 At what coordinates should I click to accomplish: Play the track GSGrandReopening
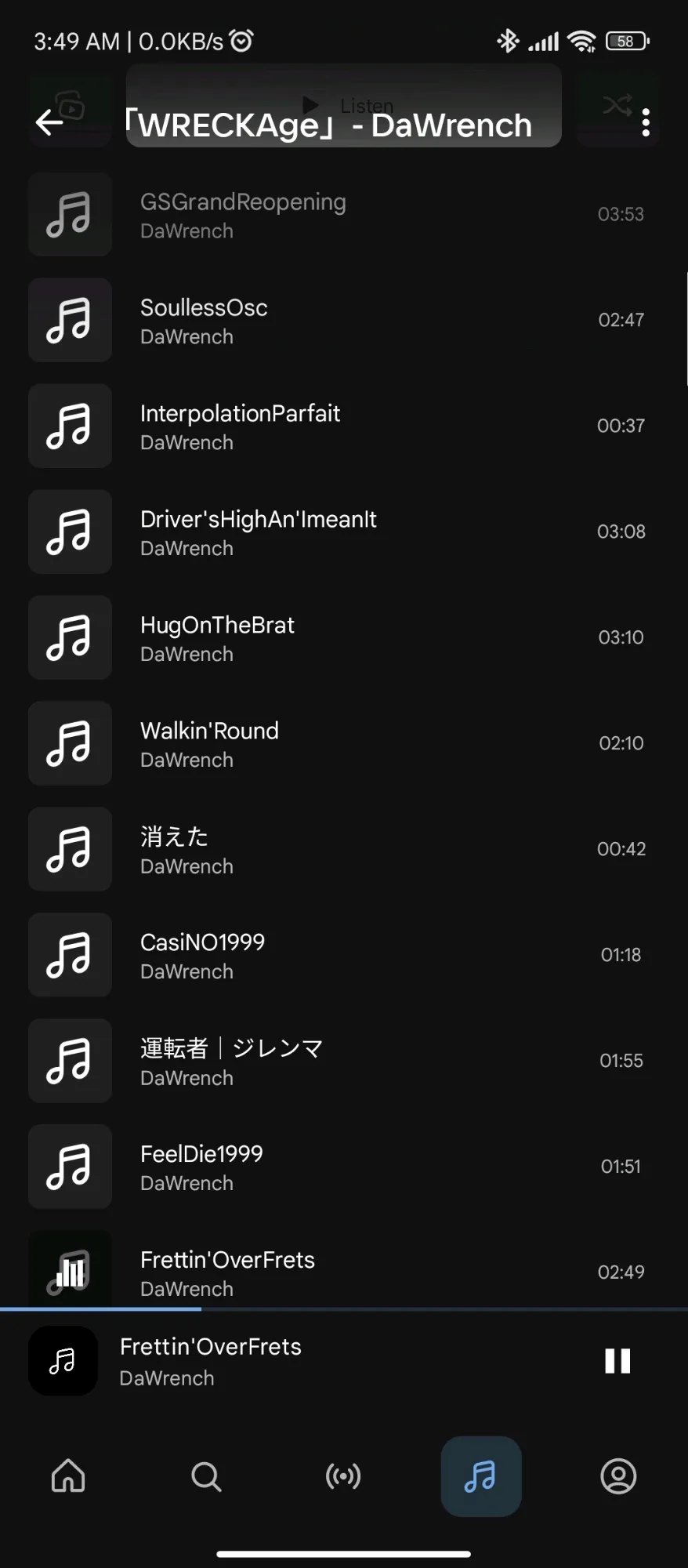[344, 215]
